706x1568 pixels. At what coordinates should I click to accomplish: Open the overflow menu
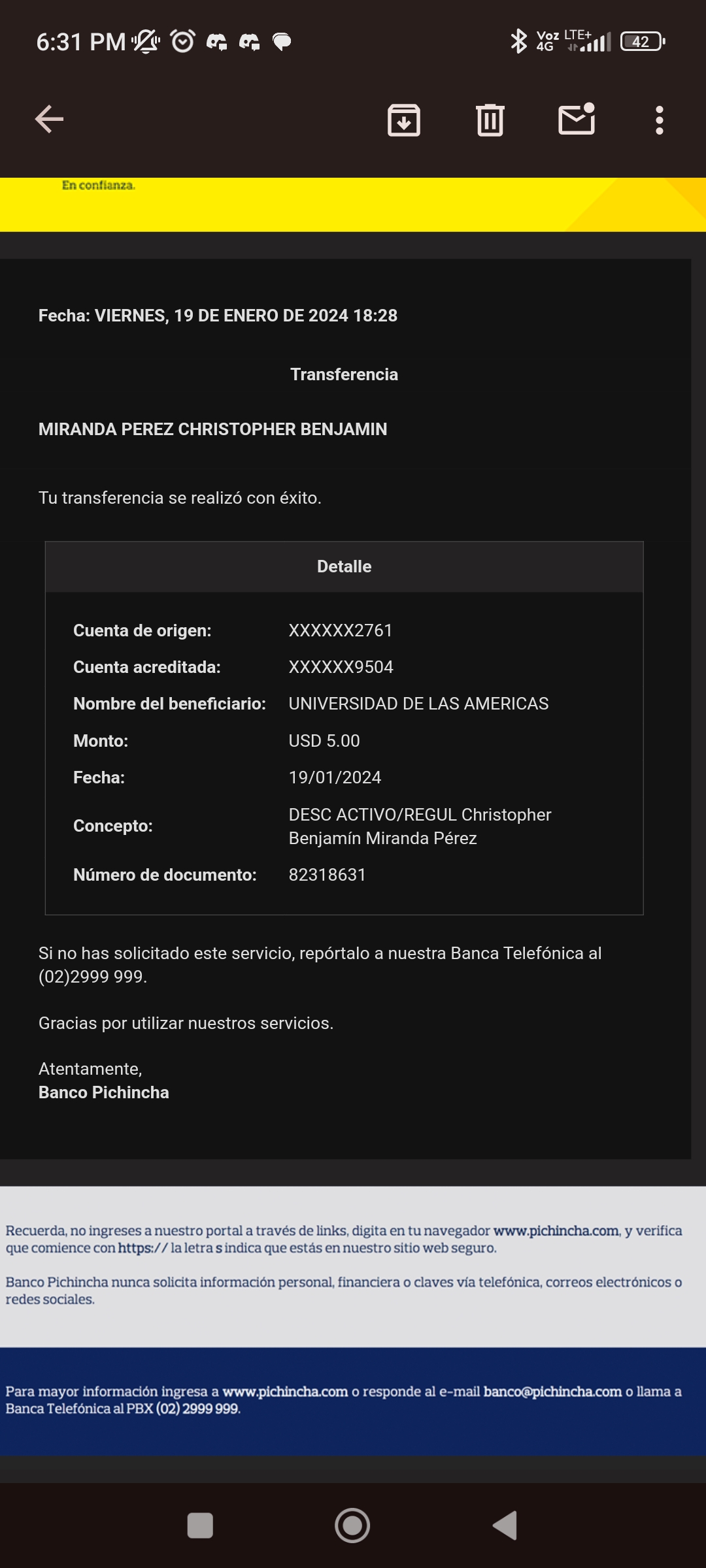[x=659, y=120]
